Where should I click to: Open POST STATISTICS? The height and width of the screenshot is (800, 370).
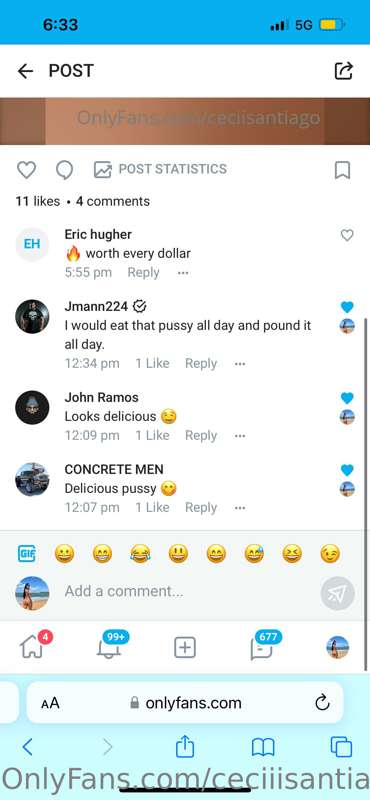160,169
